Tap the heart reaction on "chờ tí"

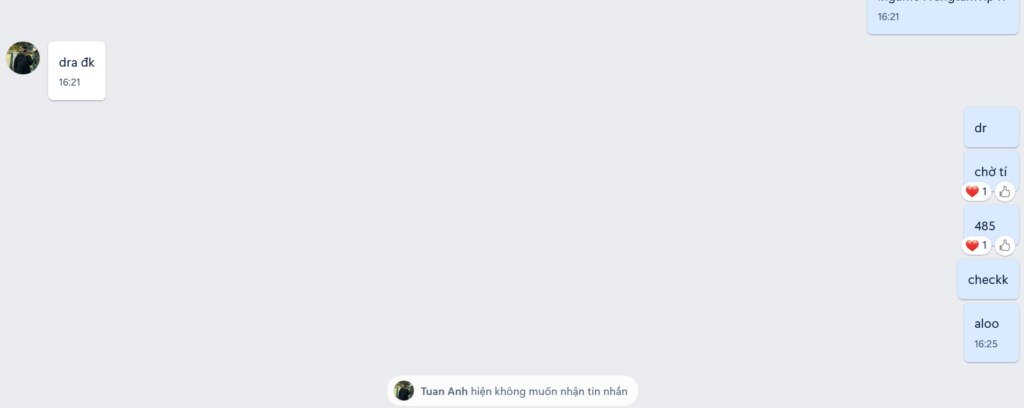click(975, 192)
